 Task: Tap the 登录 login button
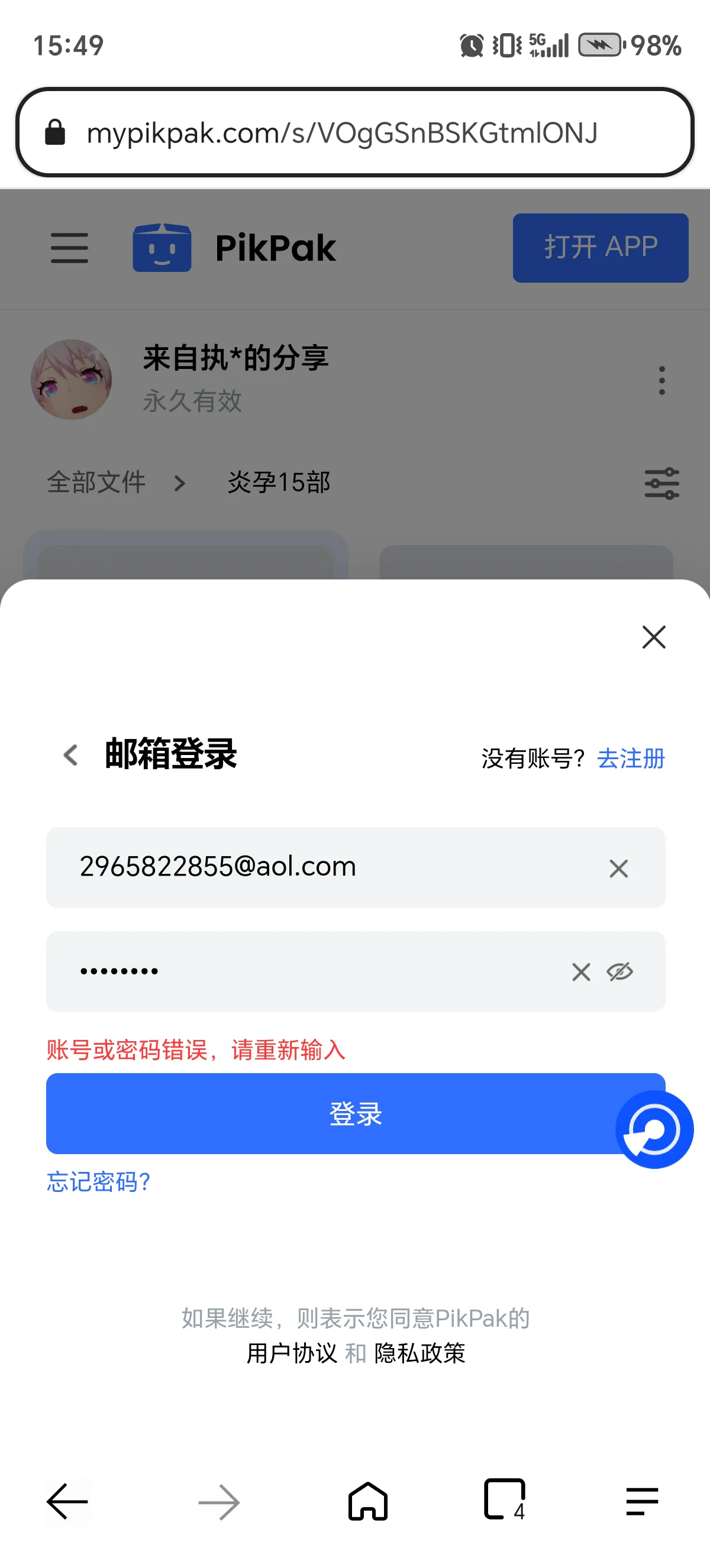329,1113
